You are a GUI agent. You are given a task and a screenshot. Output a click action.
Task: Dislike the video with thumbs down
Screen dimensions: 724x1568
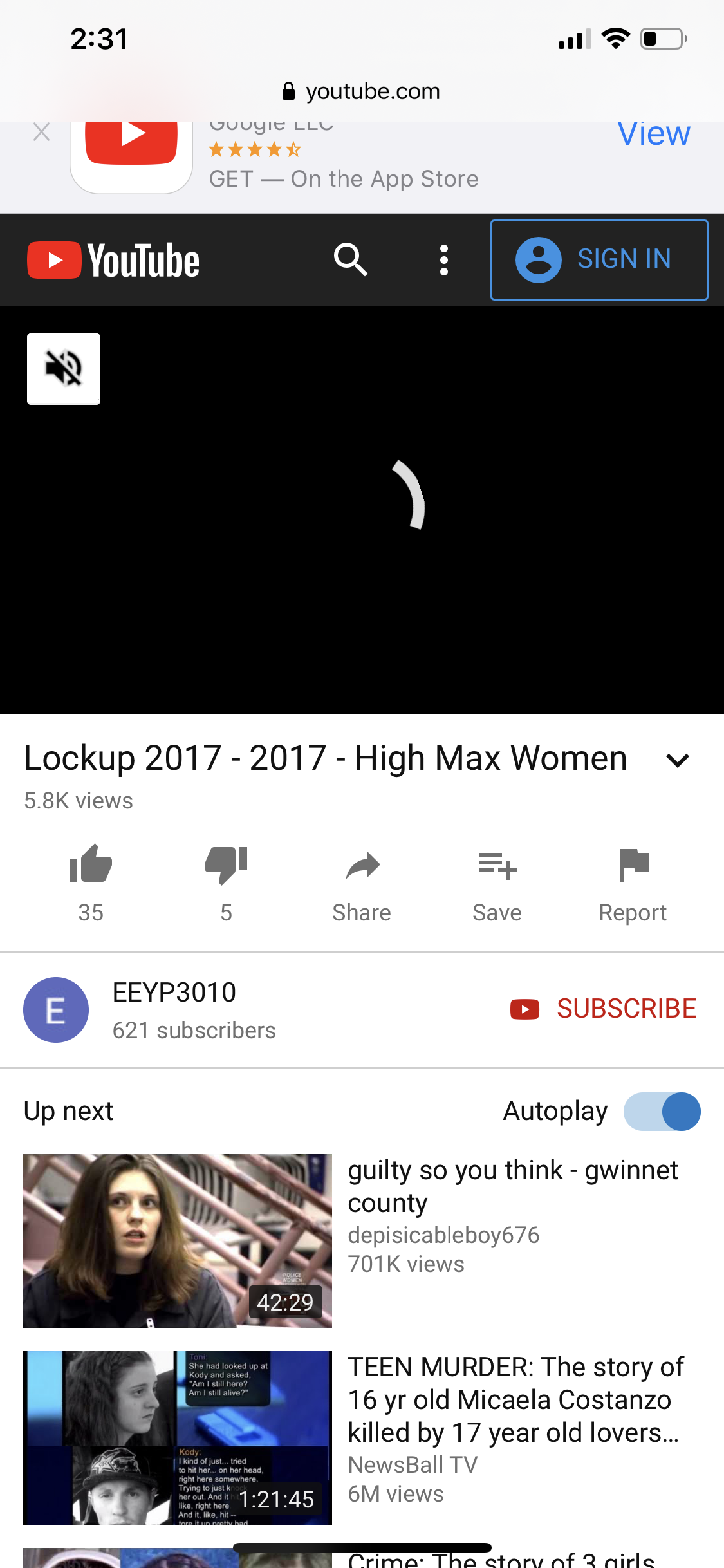(x=226, y=882)
